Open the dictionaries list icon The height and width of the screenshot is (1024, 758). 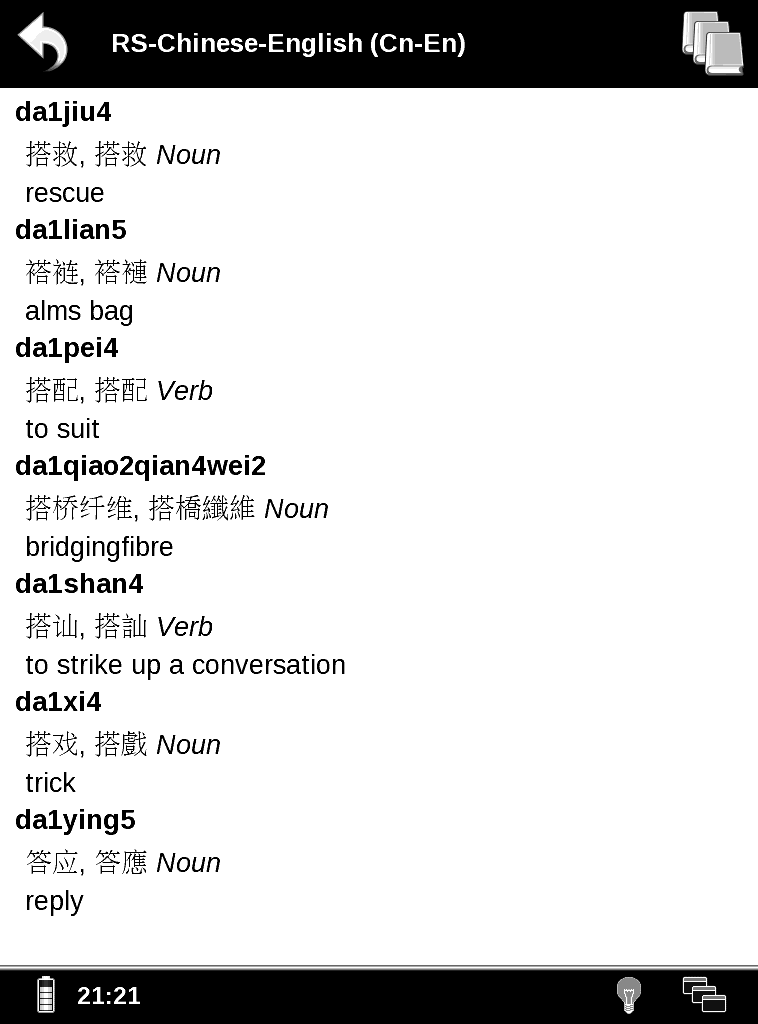pos(712,43)
